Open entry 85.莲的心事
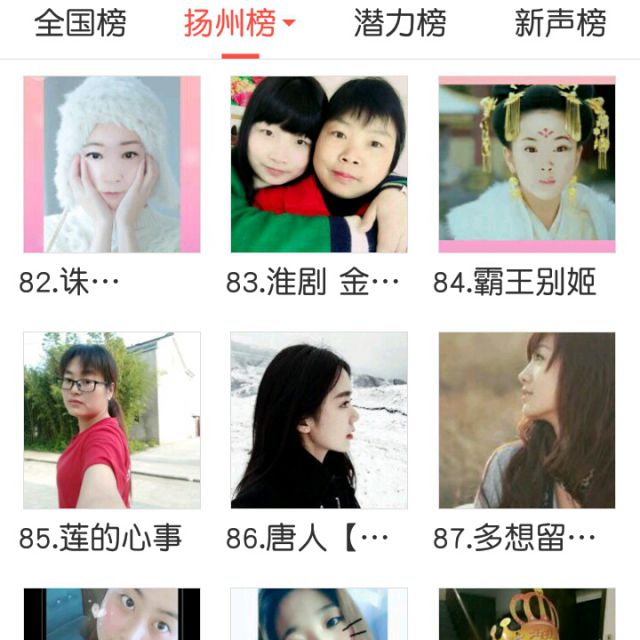The width and height of the screenshot is (640, 640). pos(112,421)
